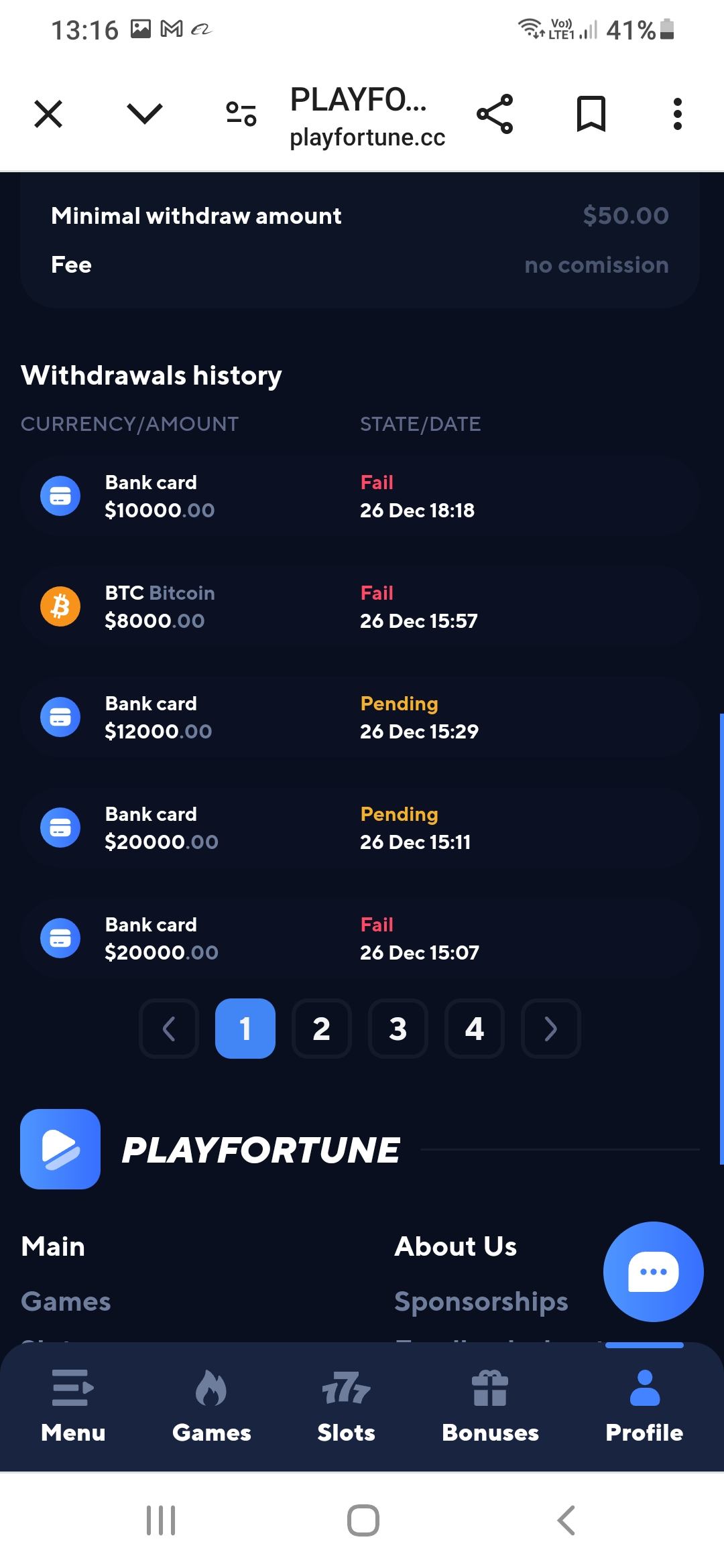Open the live chat support bubble
This screenshot has width=724, height=1568.
[x=653, y=1272]
